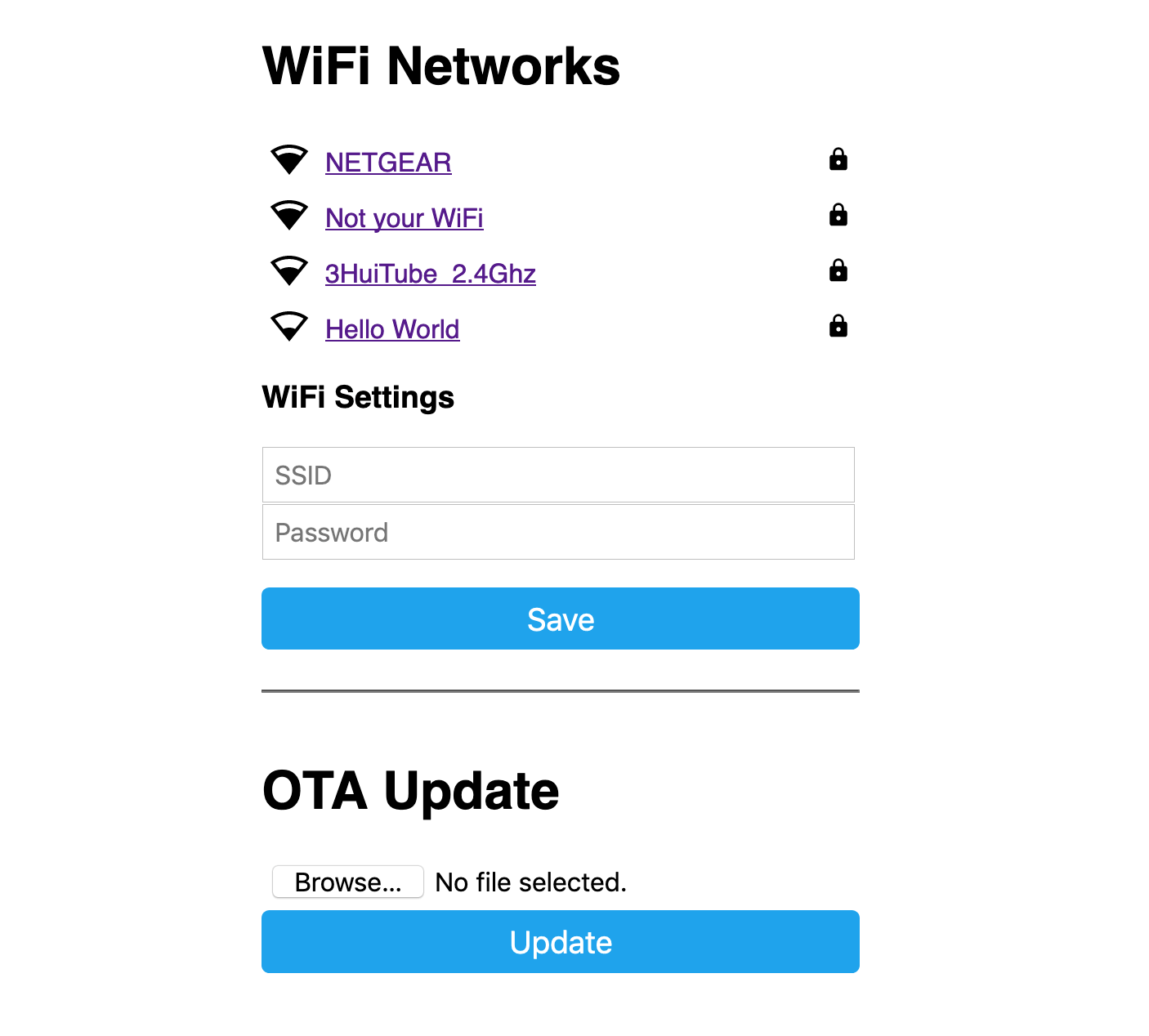Start the OTA Update button
Viewport: 1149px width, 1036px height.
(x=560, y=941)
